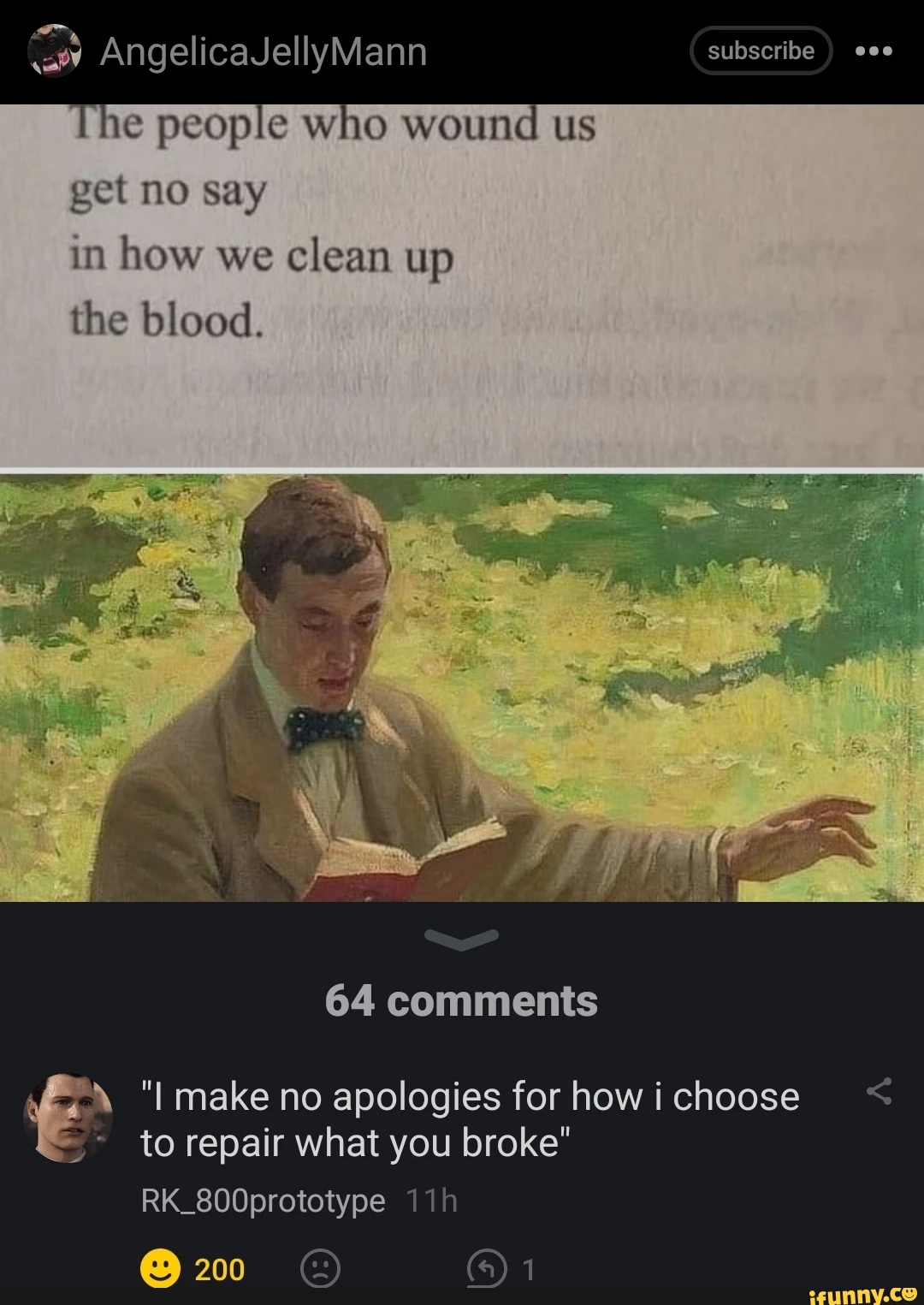Viewport: 924px width, 1305px height.
Task: Open the poem and painting meme image
Action: 462,502
